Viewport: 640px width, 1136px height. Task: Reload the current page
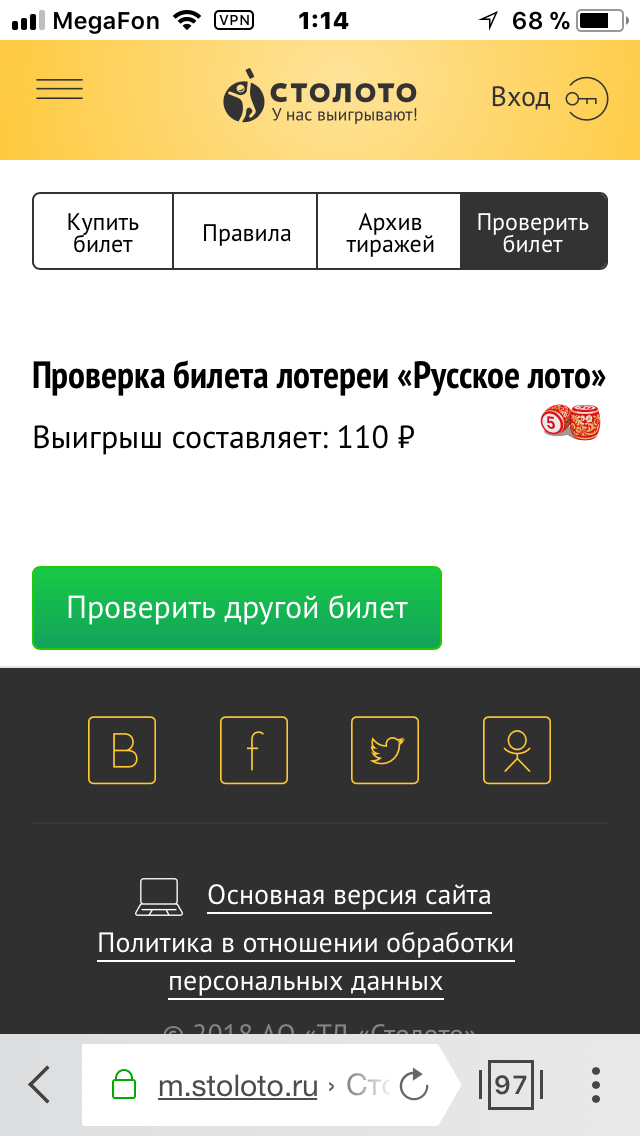point(412,1086)
